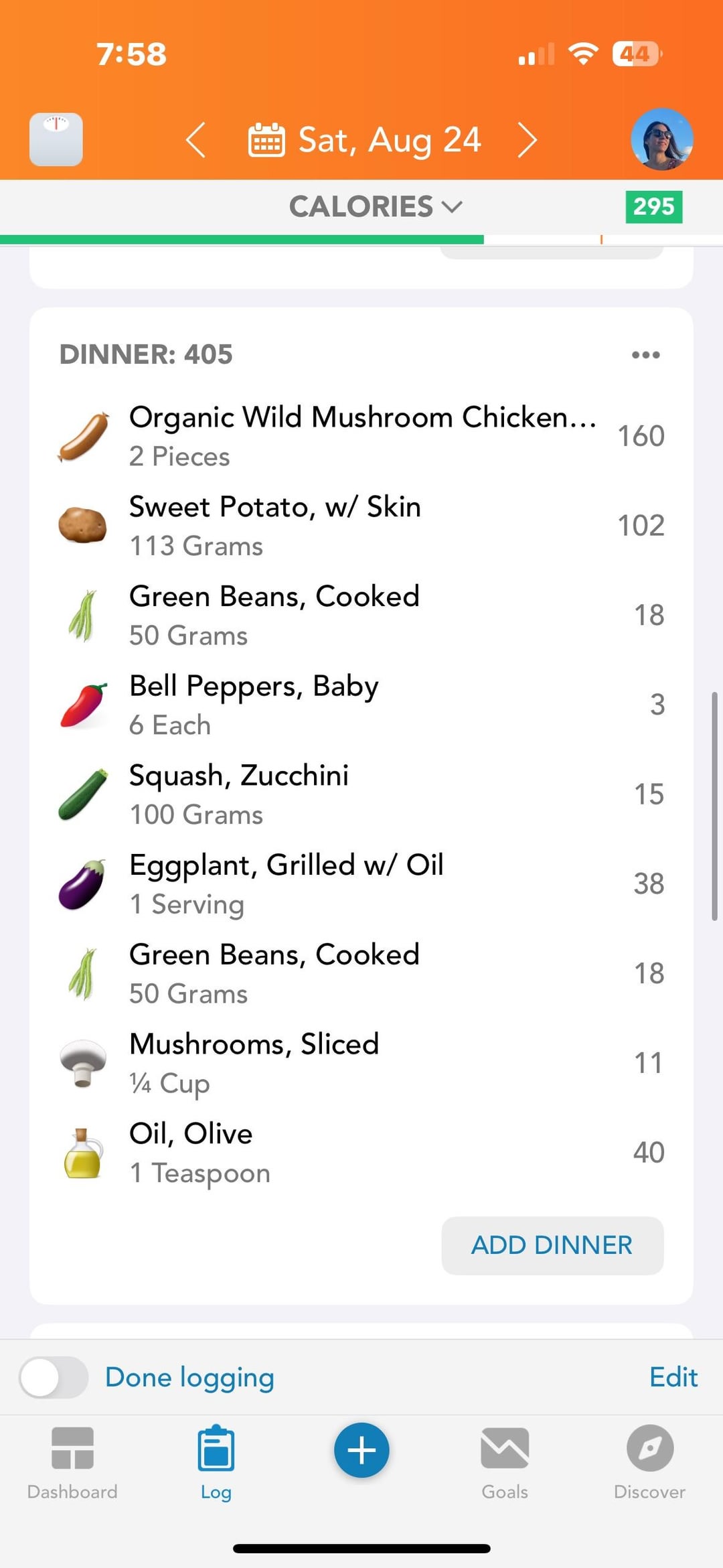Tap Edit to modify the log

(x=673, y=1377)
